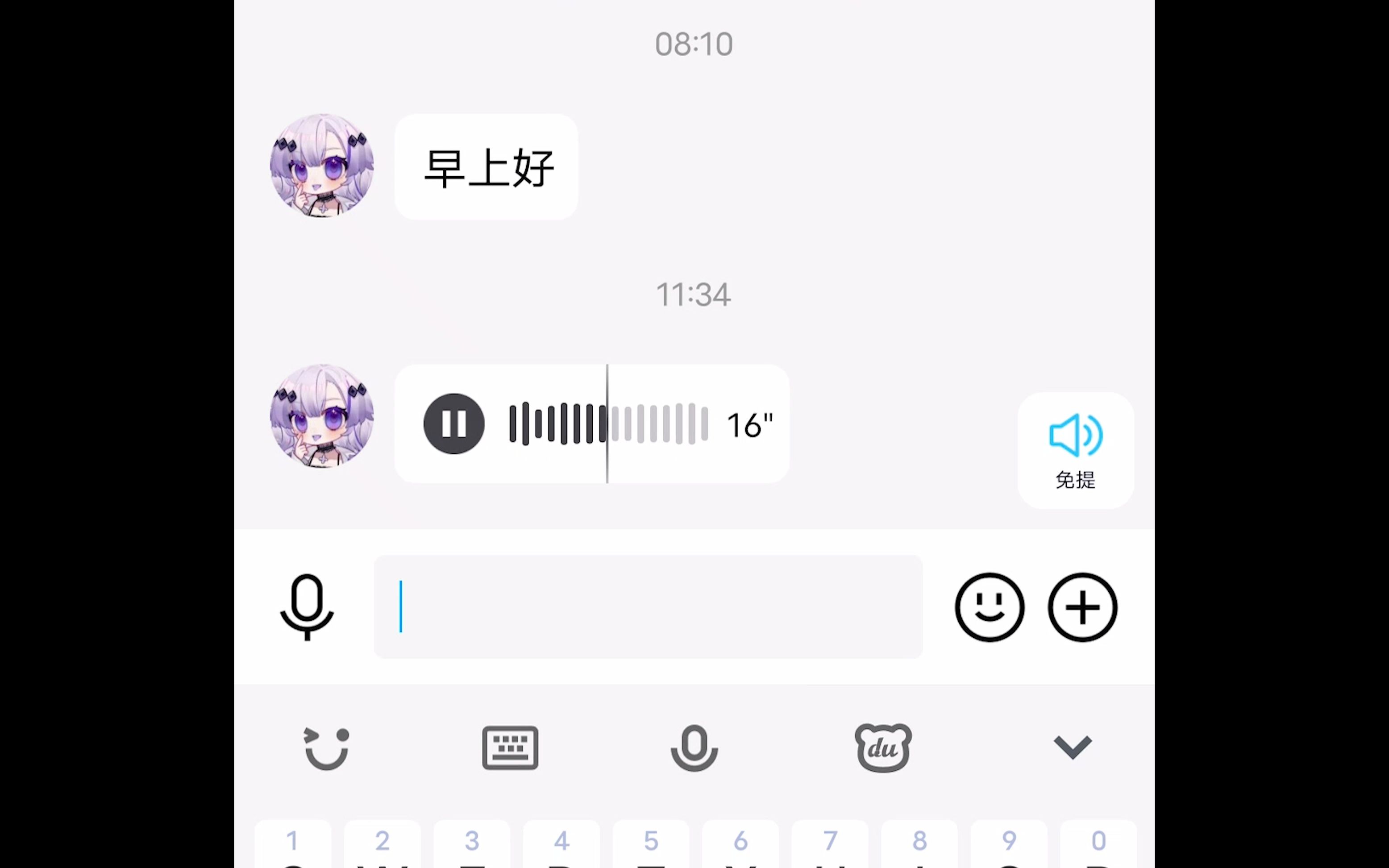Viewport: 1389px width, 868px height.
Task: Focus the message text input field
Action: [x=648, y=607]
